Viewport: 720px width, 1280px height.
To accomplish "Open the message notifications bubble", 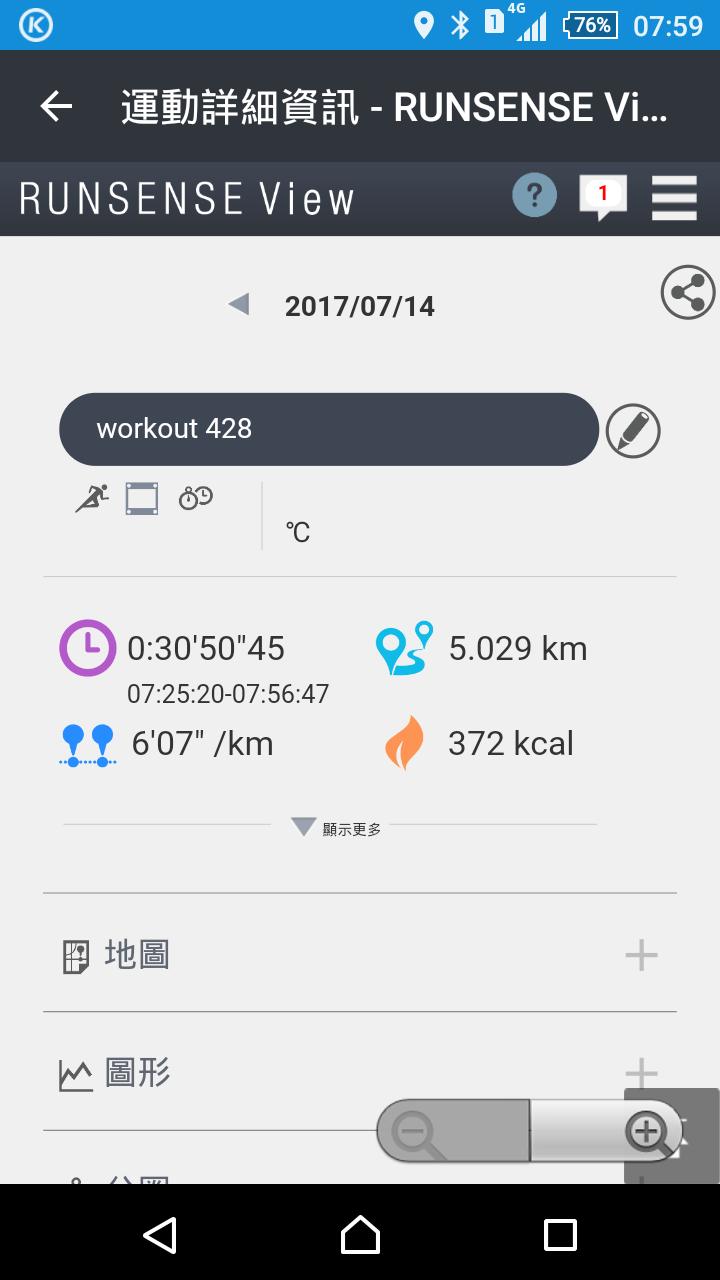I will (x=602, y=196).
